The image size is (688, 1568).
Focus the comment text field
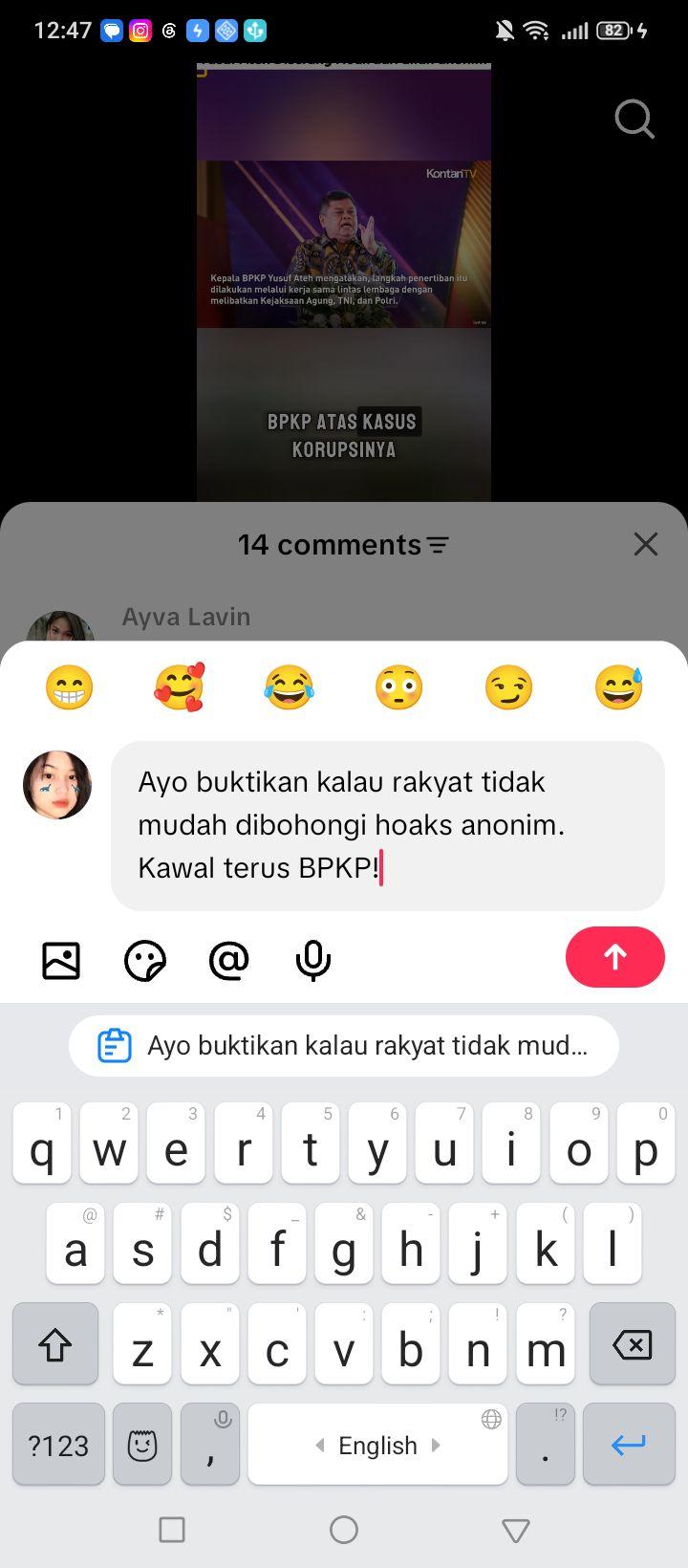(x=388, y=825)
